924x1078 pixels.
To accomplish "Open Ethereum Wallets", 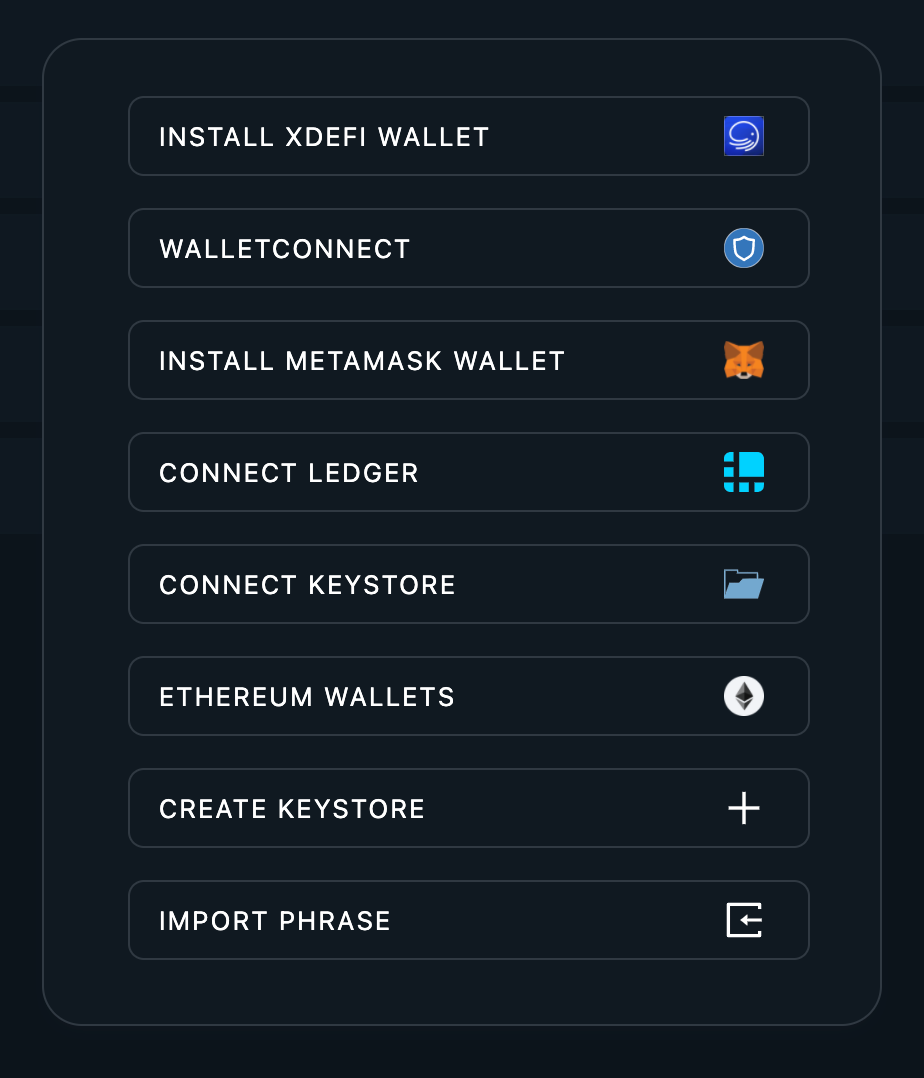I will click(x=468, y=696).
